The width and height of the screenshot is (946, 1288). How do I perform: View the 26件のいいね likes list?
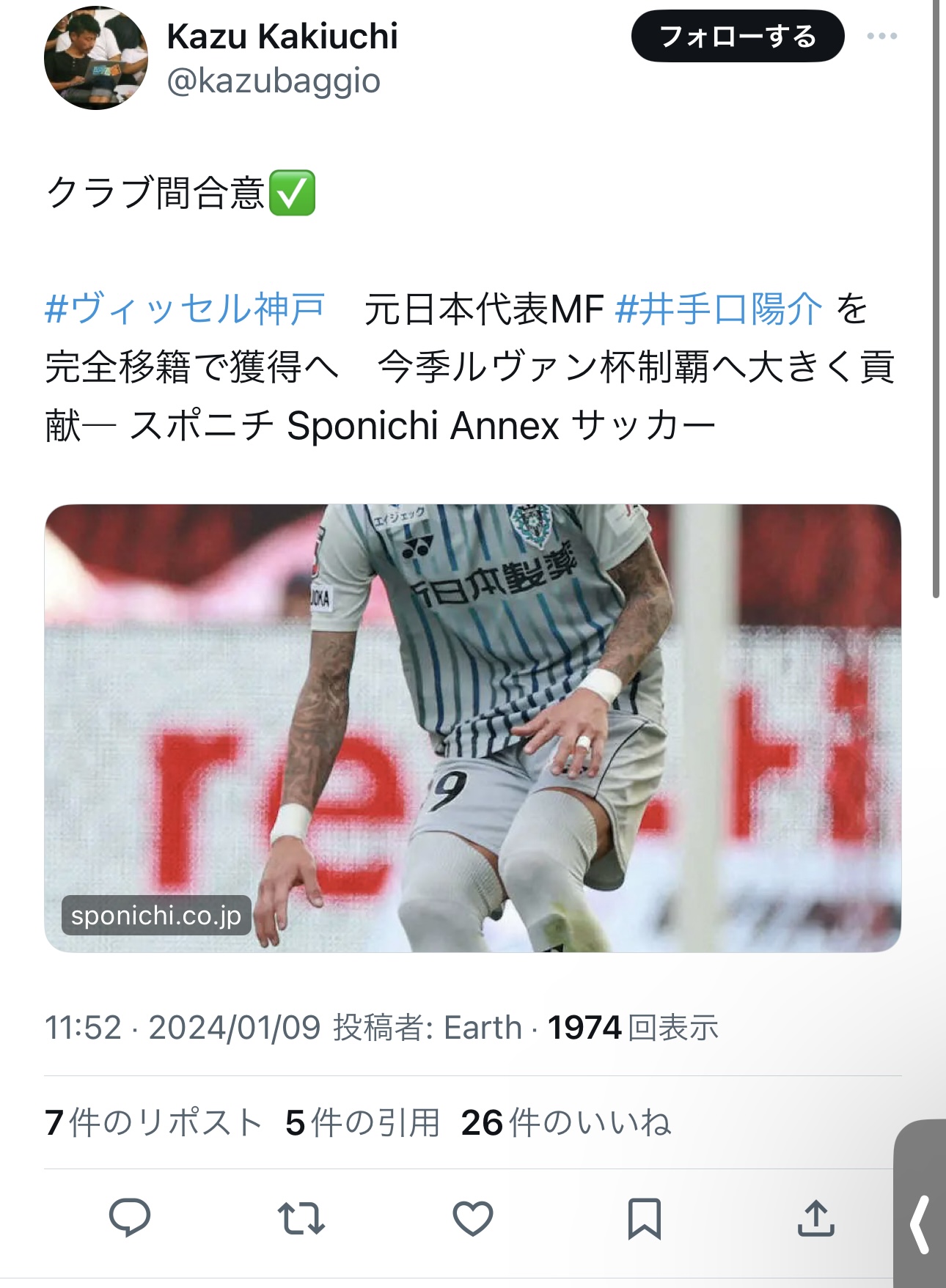[x=565, y=1122]
